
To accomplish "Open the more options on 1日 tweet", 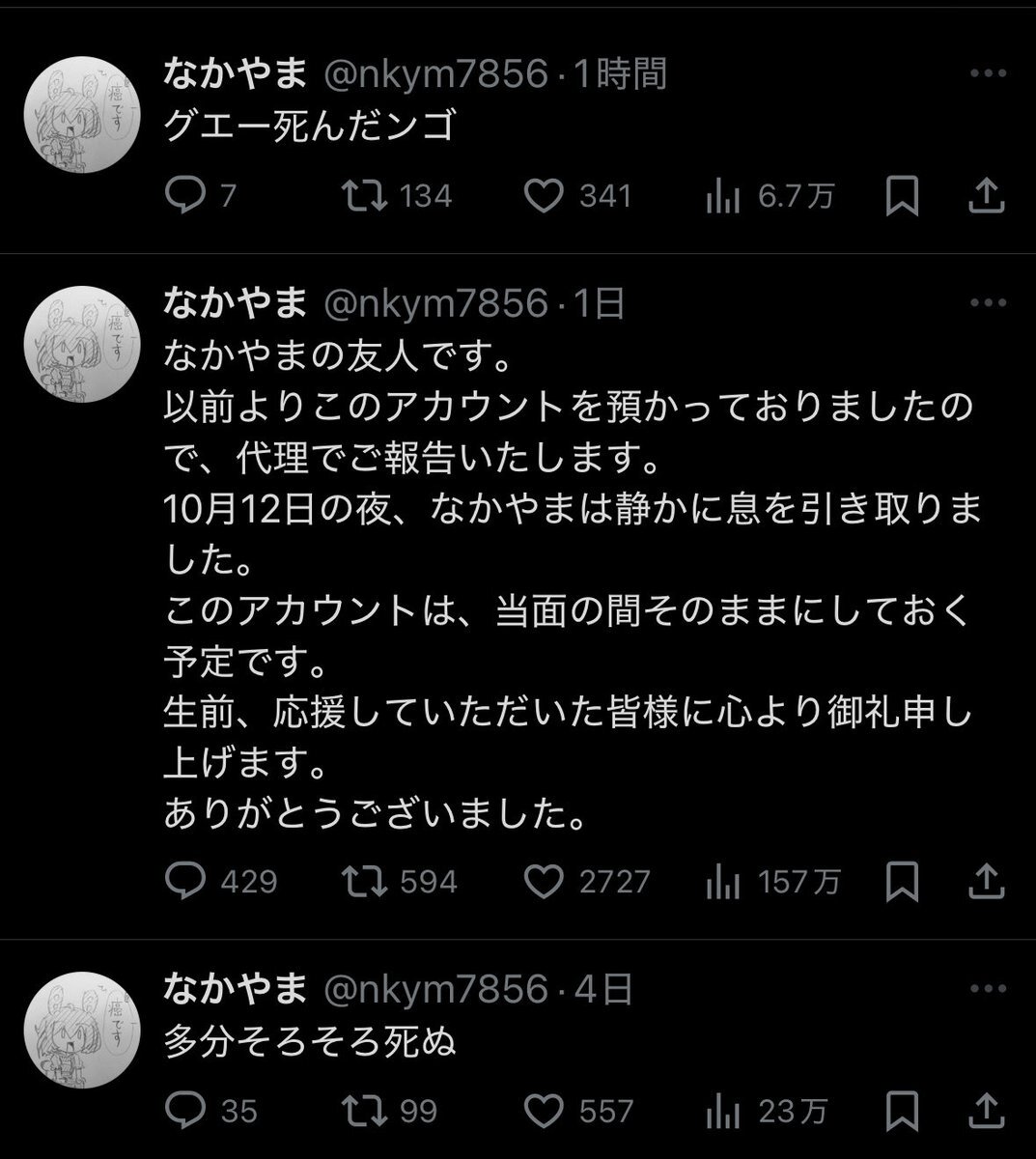I will (988, 303).
